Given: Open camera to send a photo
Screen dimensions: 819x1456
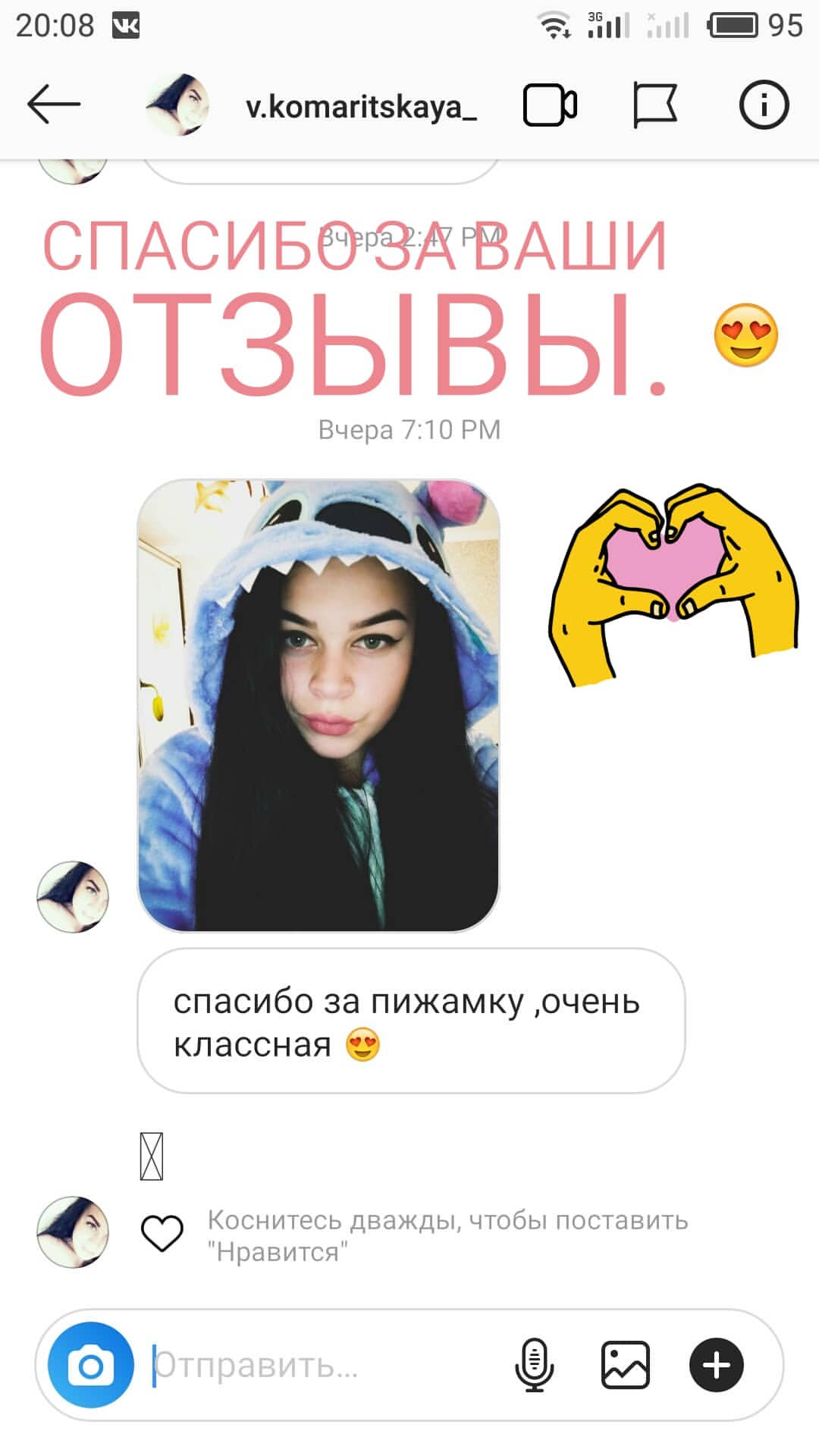Looking at the screenshot, I should point(91,1366).
